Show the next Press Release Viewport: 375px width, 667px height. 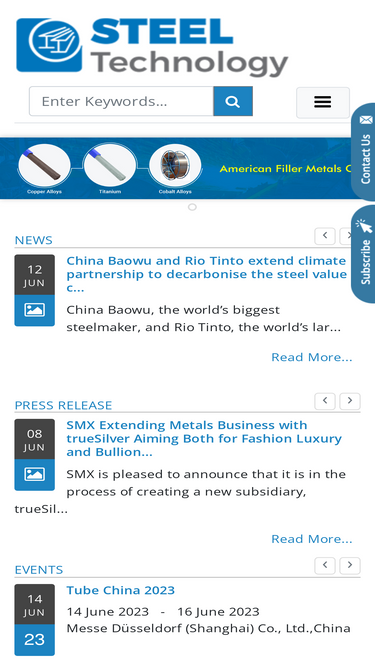(350, 401)
